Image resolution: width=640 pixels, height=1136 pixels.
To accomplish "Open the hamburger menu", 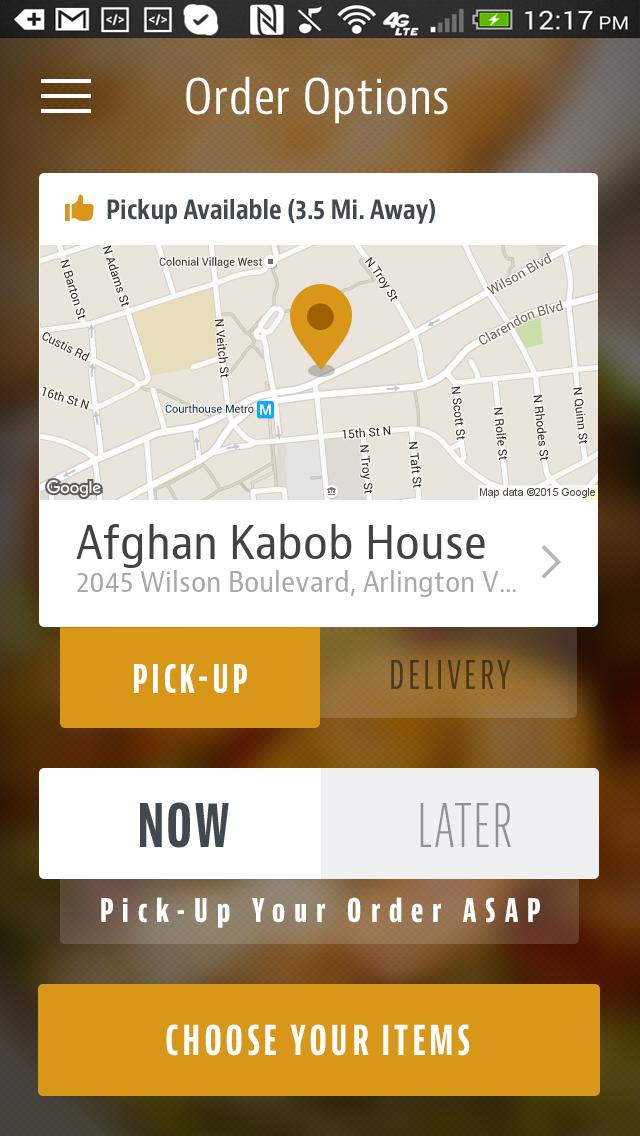I will 66,96.
